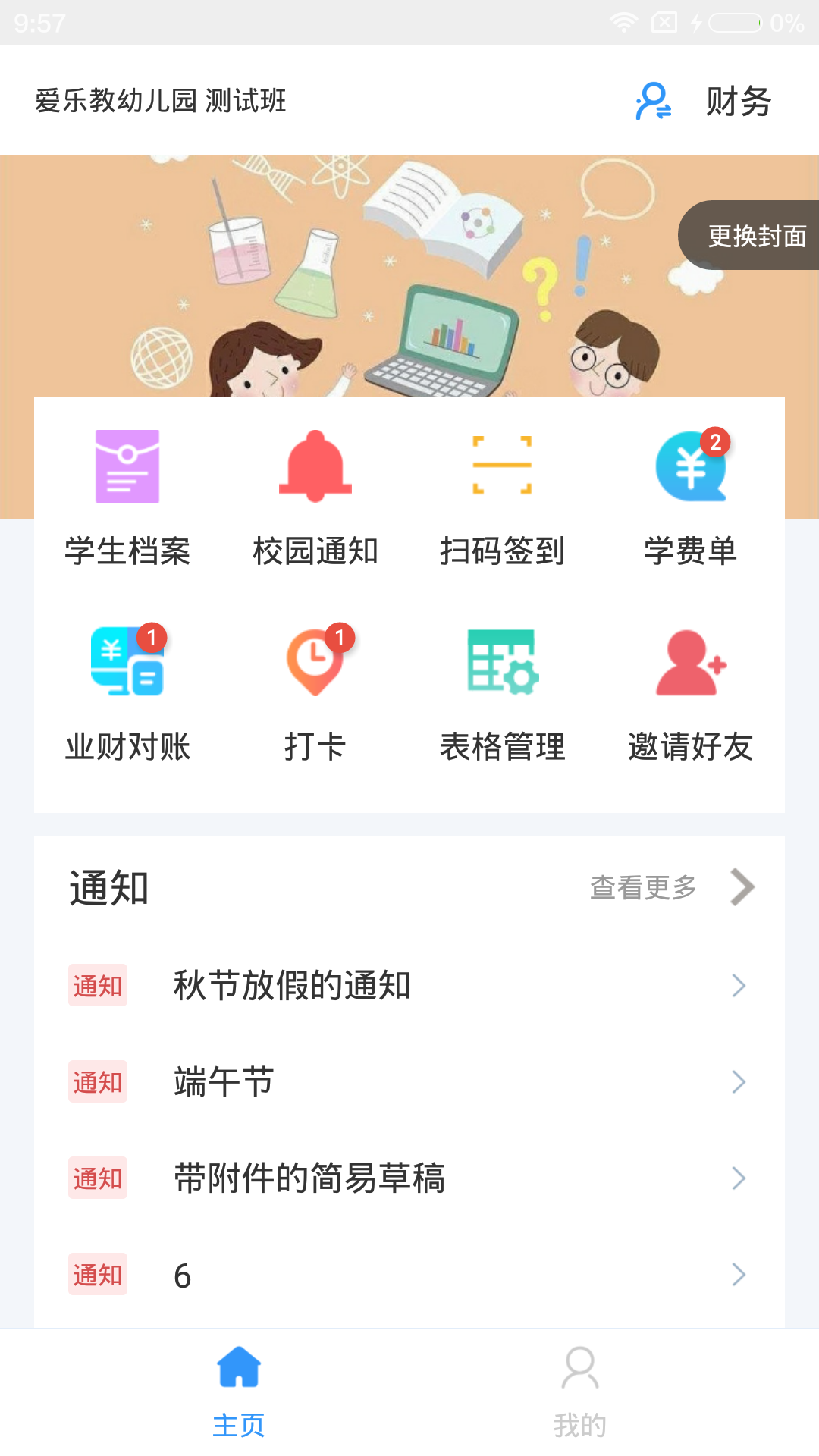Tap 更换封面 to change the cover
The image size is (819, 1456).
click(755, 236)
